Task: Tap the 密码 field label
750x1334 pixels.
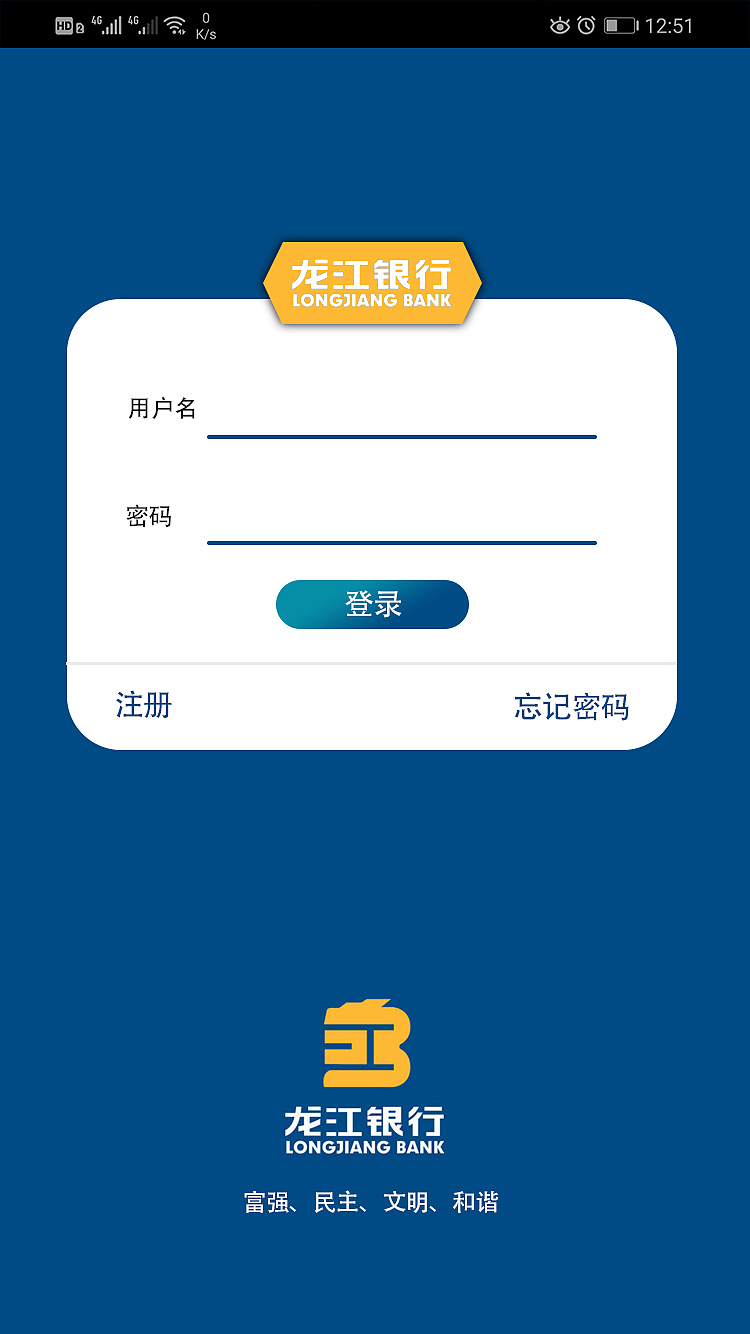Action: 151,516
